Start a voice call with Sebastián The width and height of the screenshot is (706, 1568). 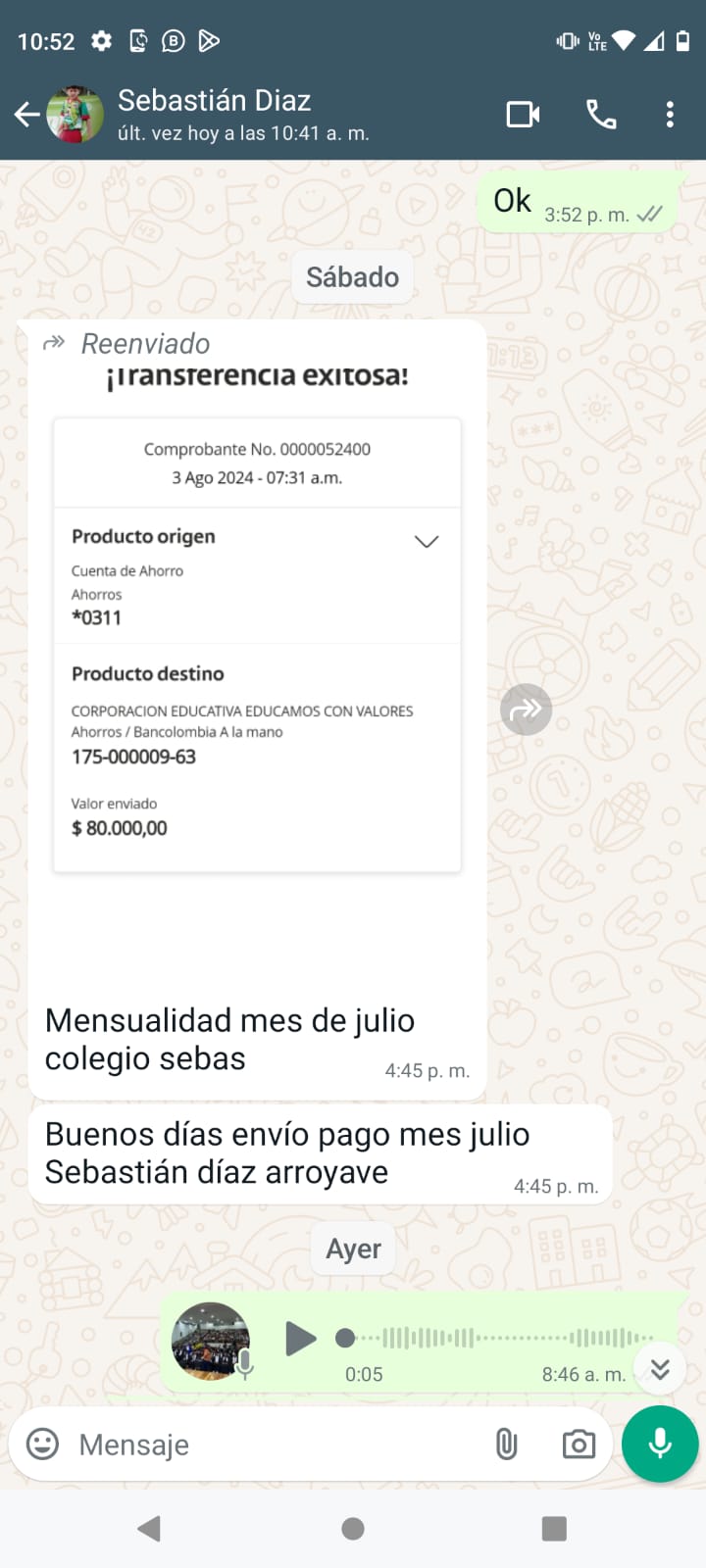click(x=601, y=115)
